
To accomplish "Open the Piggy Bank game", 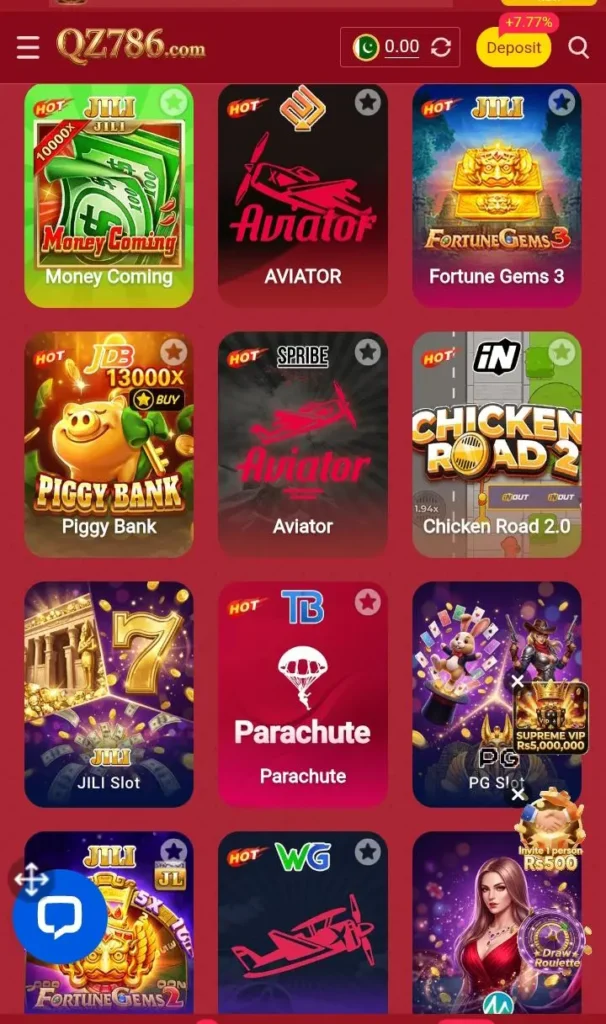I will point(109,445).
